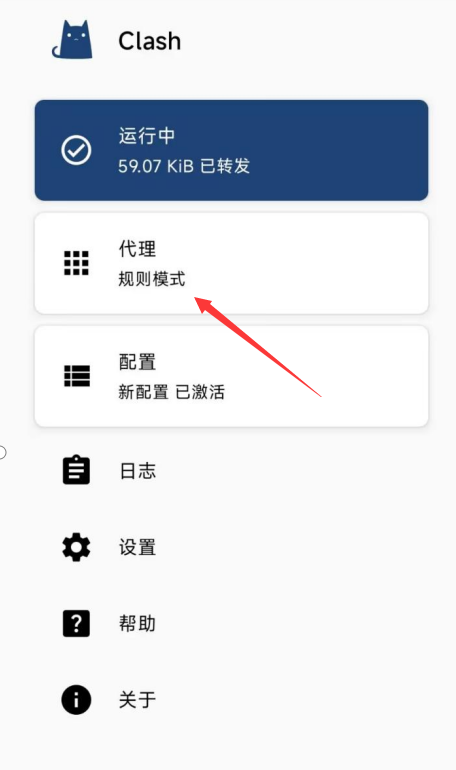The width and height of the screenshot is (456, 770).
Task: Open the 配置 profile card
Action: [231, 376]
